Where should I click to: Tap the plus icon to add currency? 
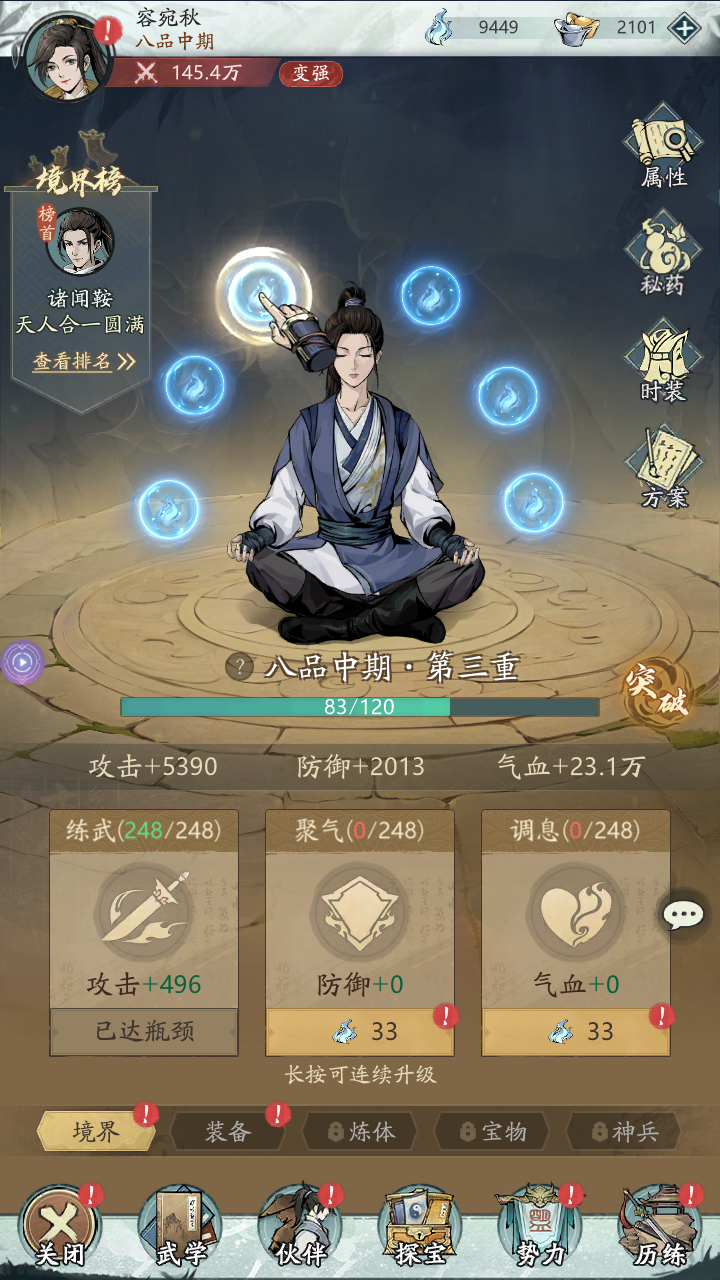coord(684,28)
